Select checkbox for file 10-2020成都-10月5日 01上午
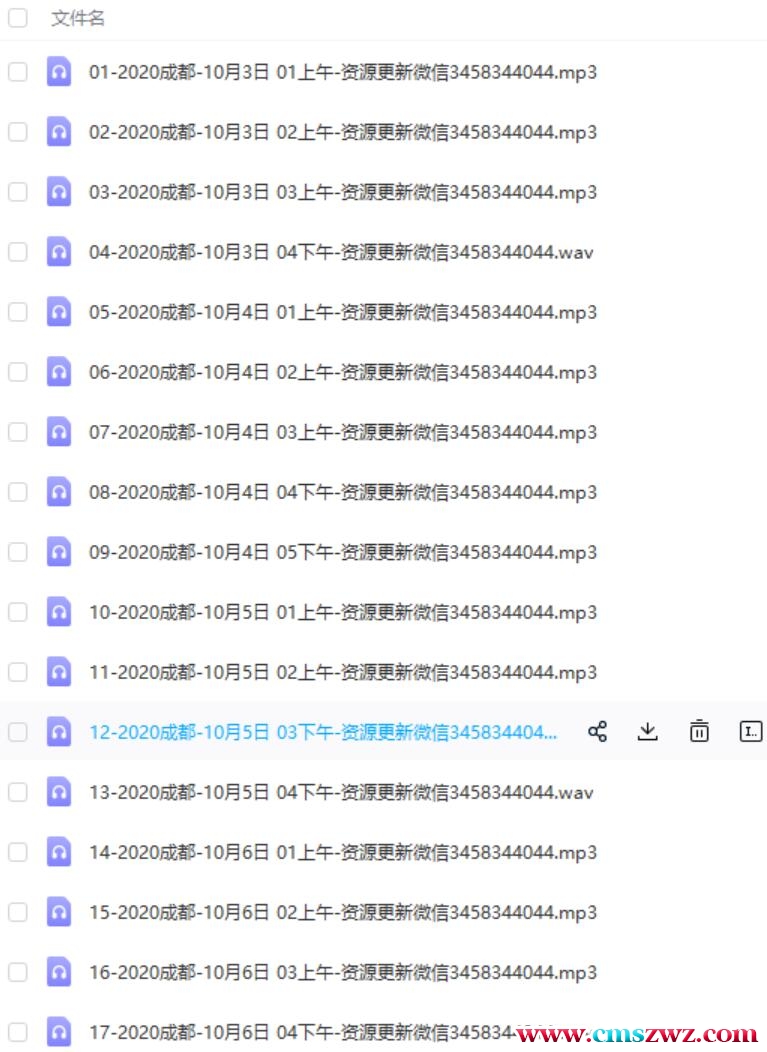Viewport: 767px width, 1052px height. (x=18, y=612)
